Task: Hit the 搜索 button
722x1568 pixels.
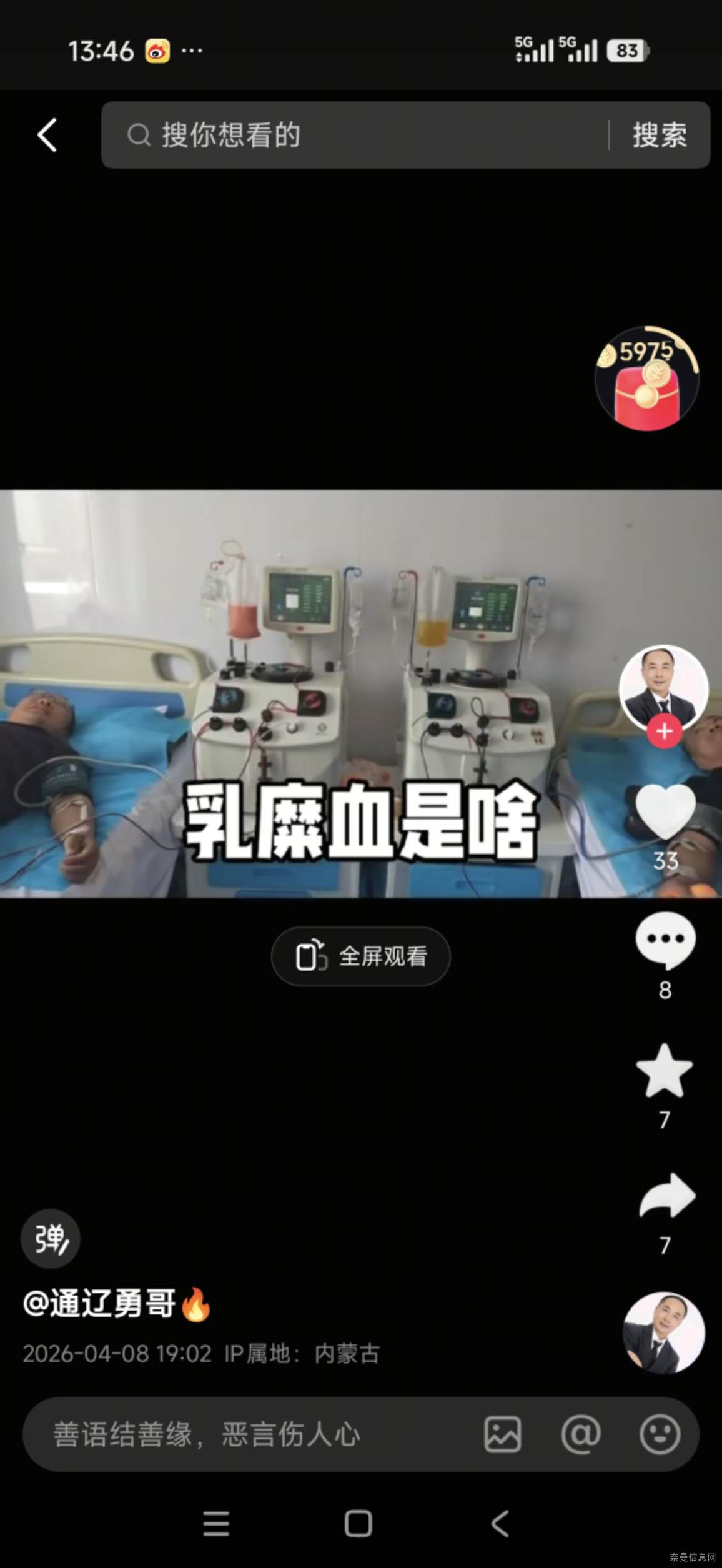Action: [x=660, y=135]
